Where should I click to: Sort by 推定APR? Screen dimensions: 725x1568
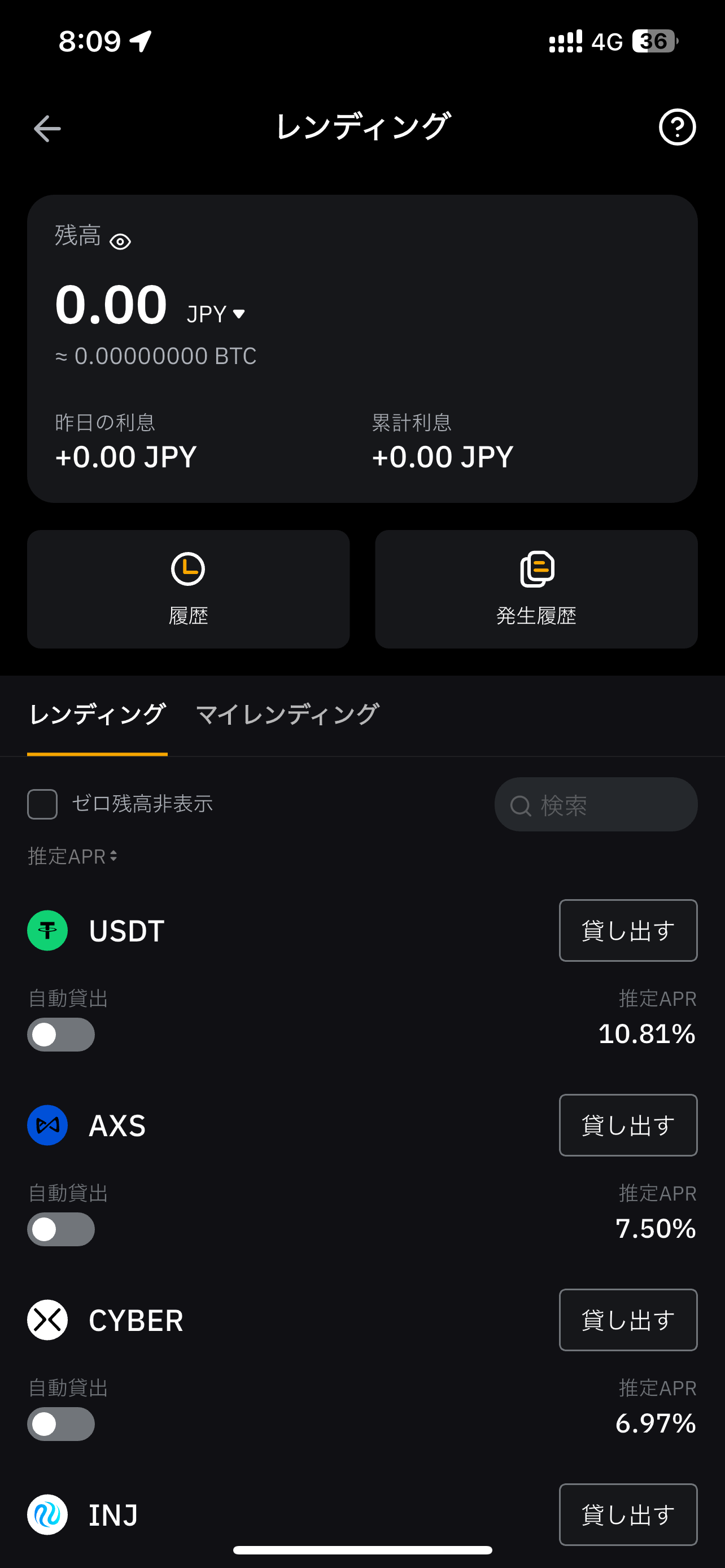pyautogui.click(x=72, y=856)
